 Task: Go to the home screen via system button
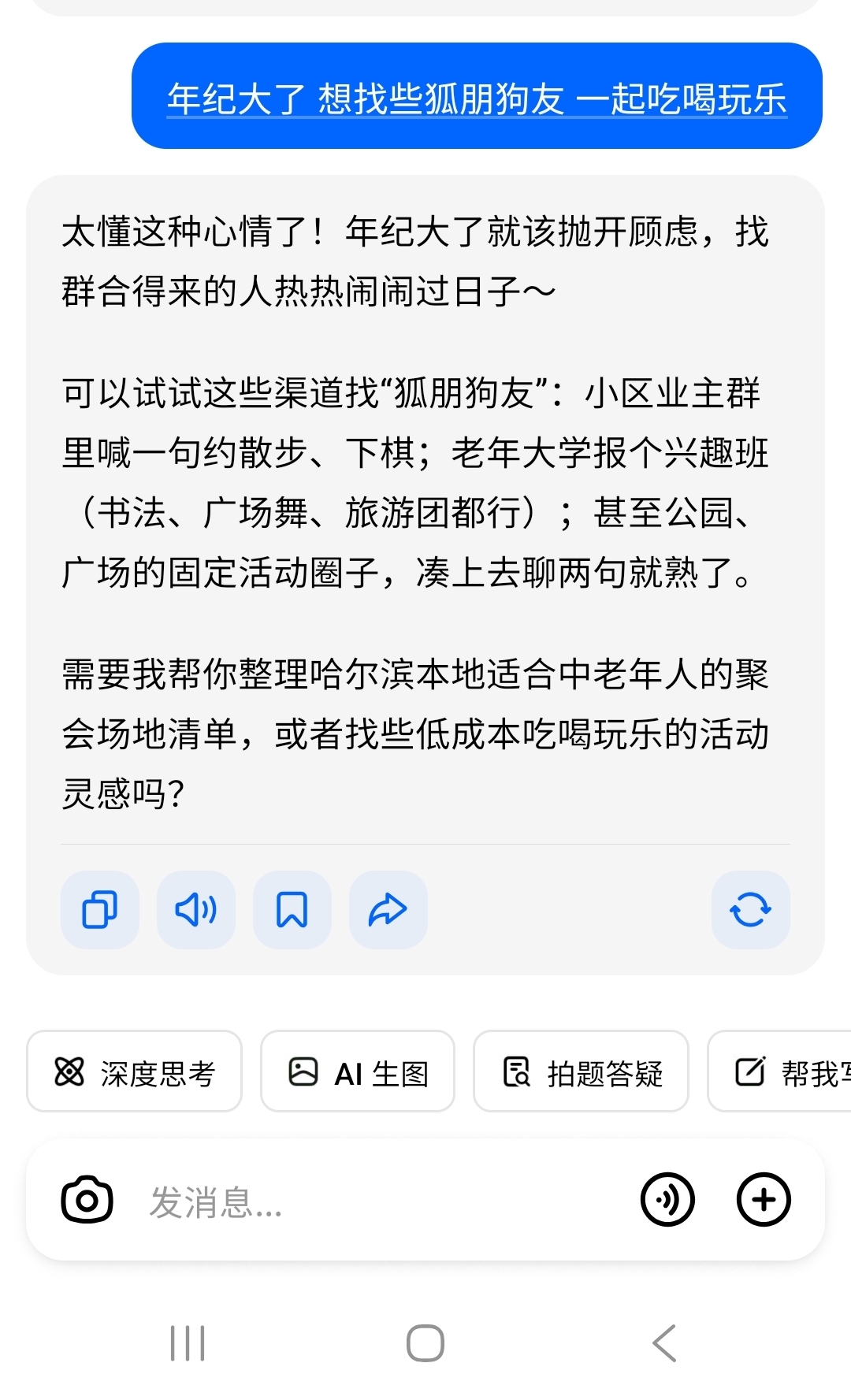425,1343
